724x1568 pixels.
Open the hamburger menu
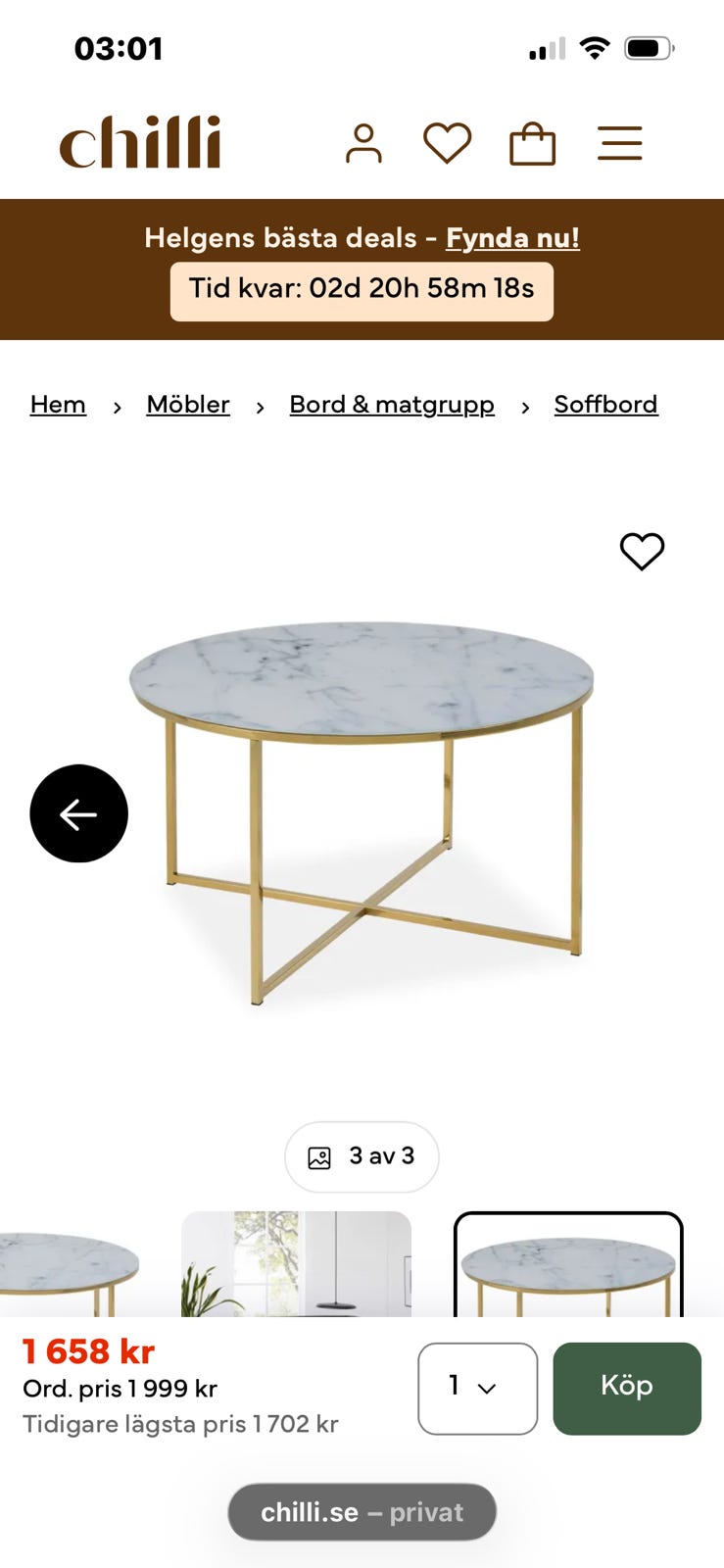click(619, 144)
